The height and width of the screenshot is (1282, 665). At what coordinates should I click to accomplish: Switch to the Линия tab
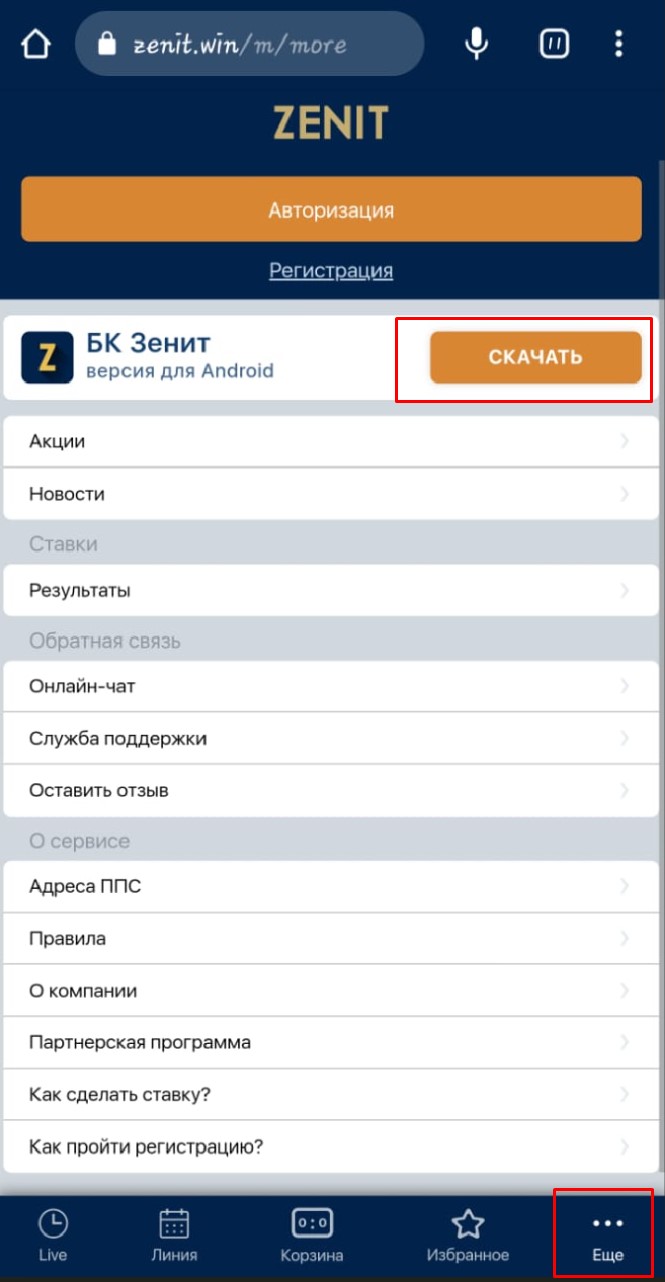(x=174, y=1235)
